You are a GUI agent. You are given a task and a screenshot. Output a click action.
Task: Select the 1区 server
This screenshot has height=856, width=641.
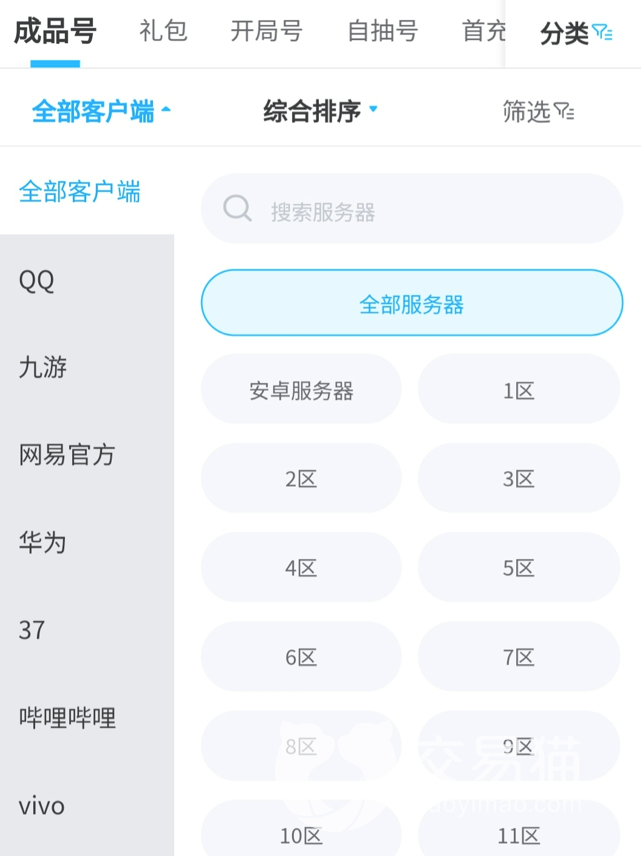pos(519,390)
